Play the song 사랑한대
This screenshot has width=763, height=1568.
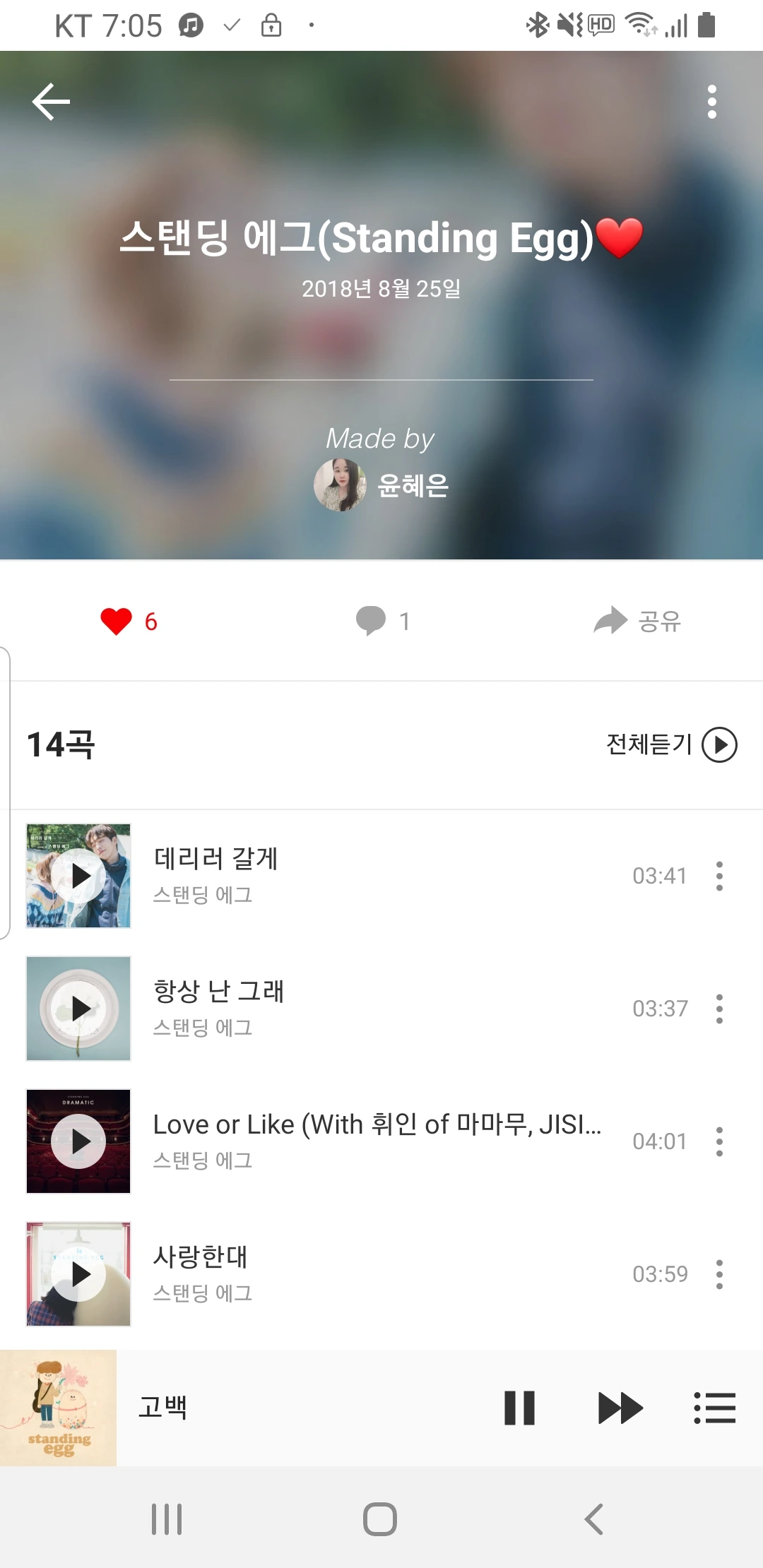78,1274
